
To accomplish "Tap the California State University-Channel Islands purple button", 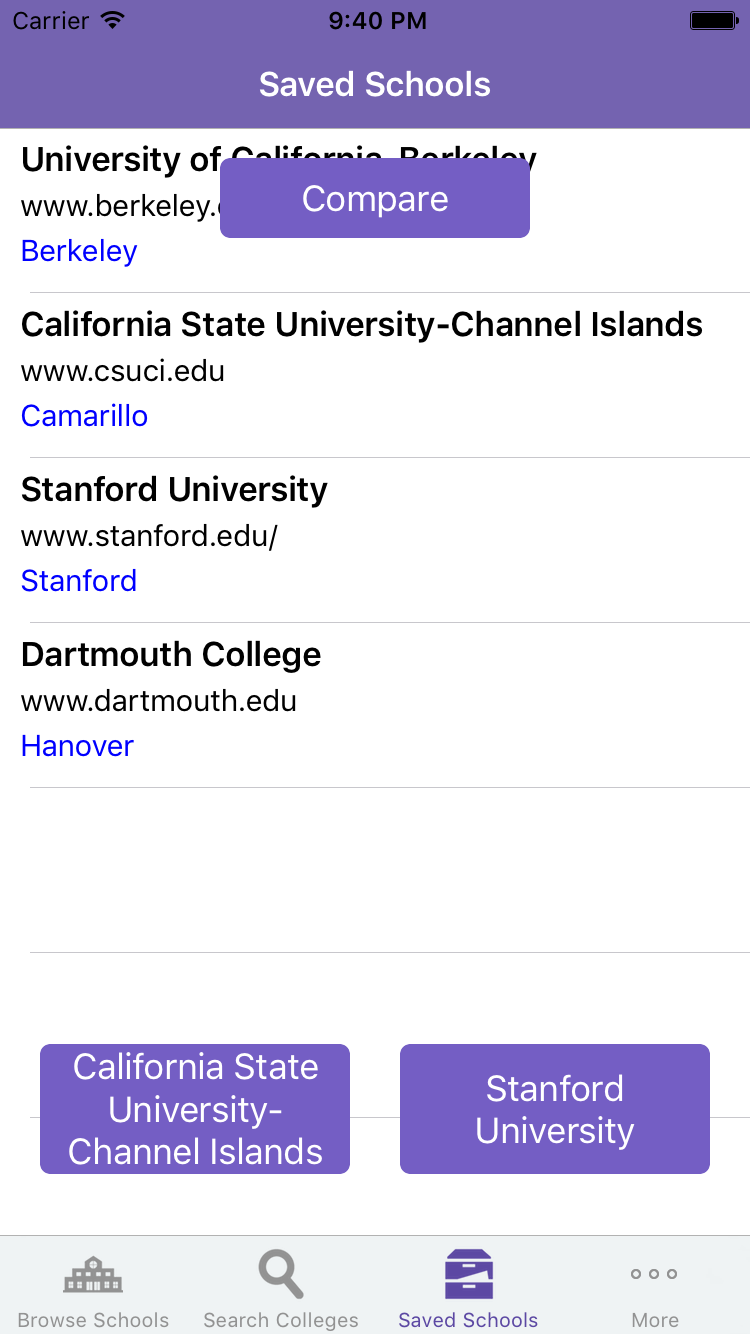I will point(195,1109).
